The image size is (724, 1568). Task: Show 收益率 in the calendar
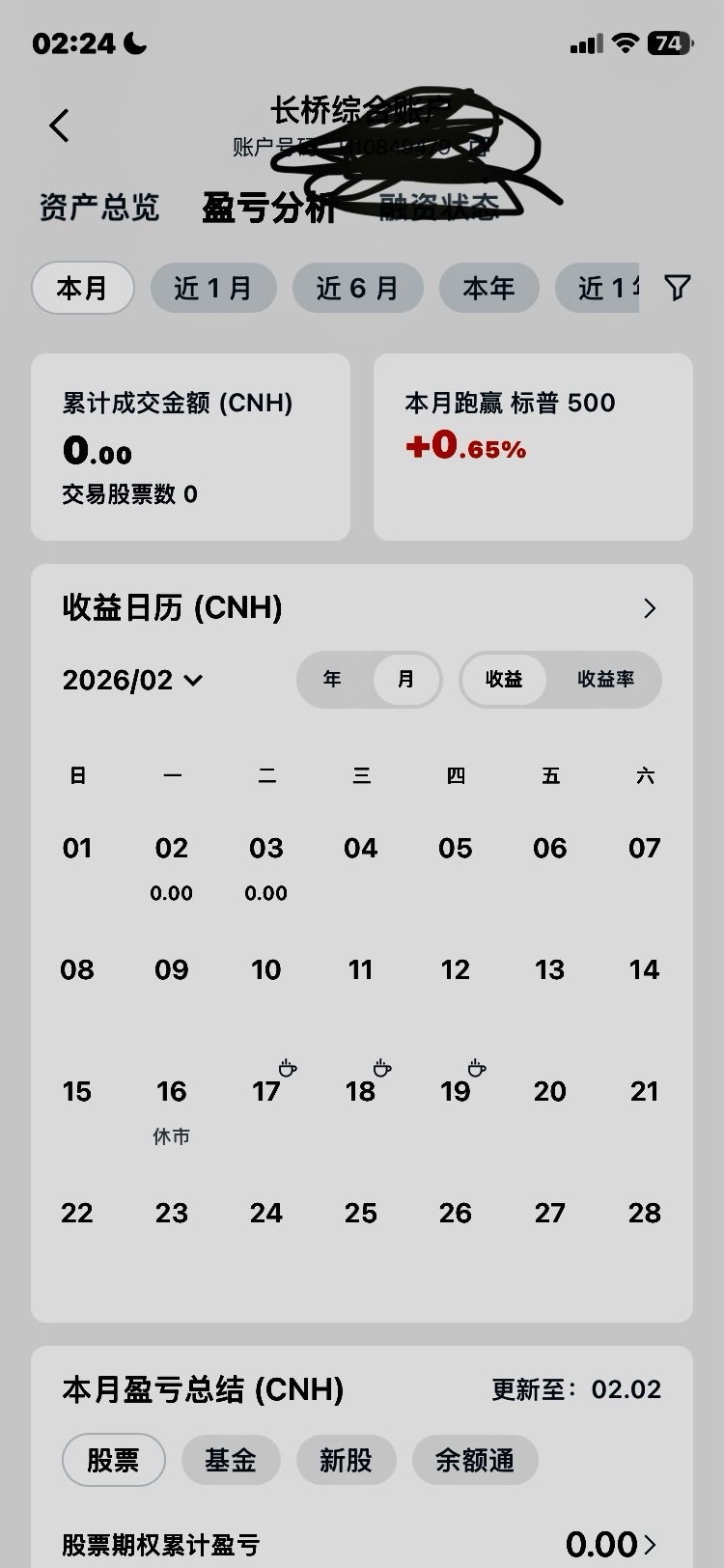605,680
